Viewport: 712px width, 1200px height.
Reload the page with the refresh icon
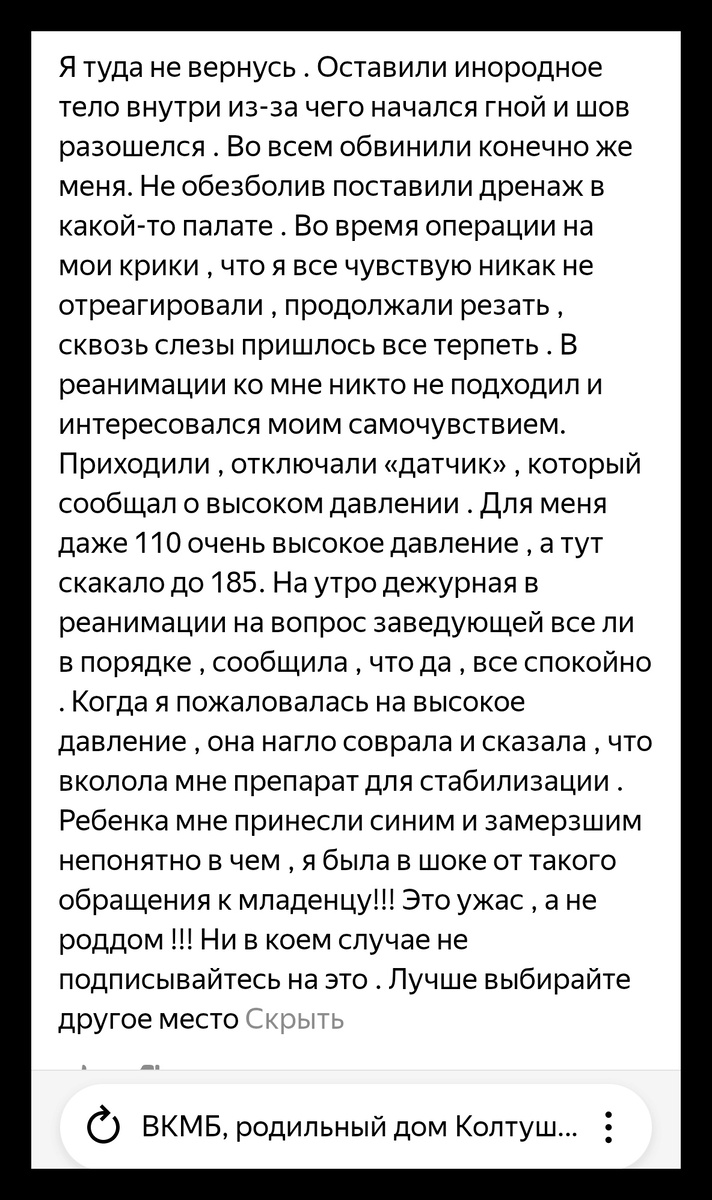tap(104, 1128)
